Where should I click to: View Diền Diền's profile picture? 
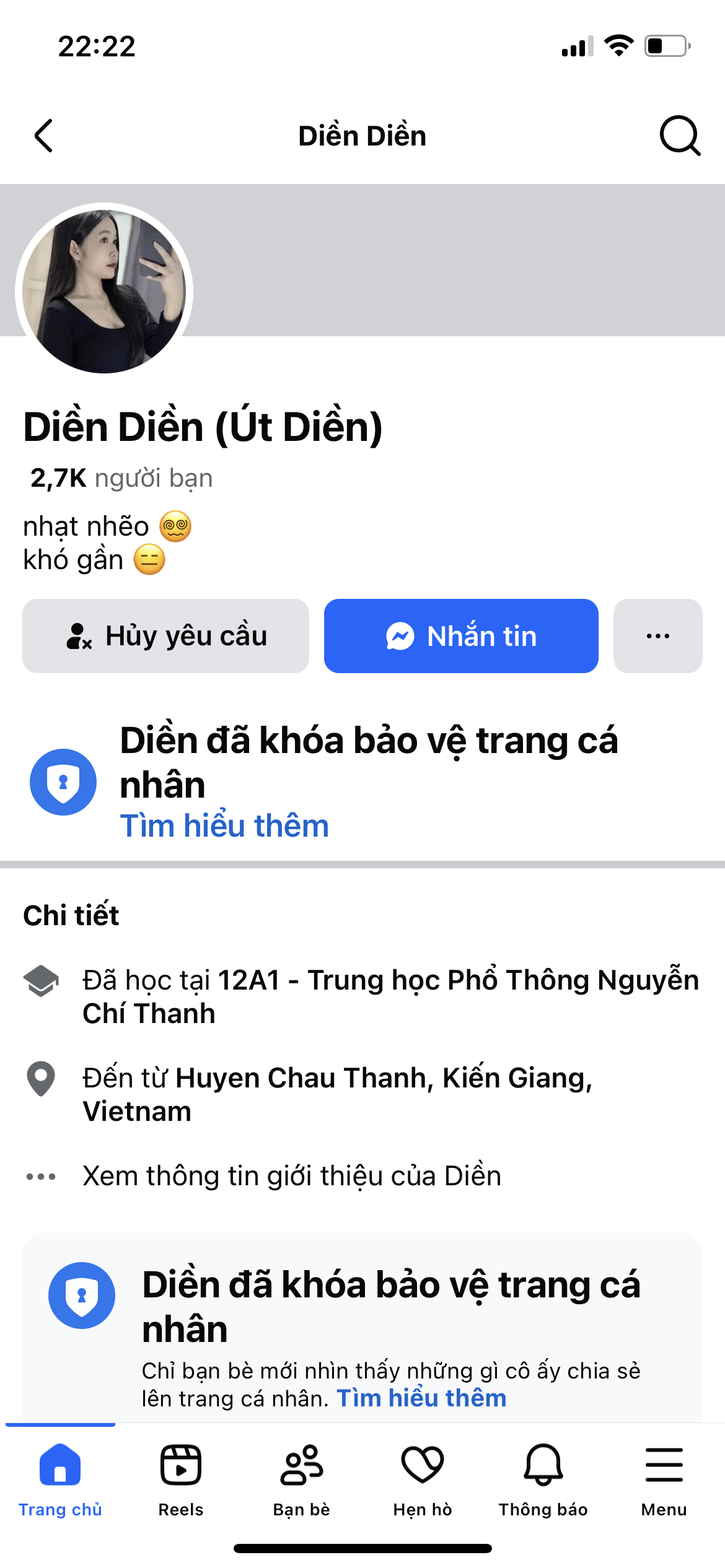(x=104, y=291)
